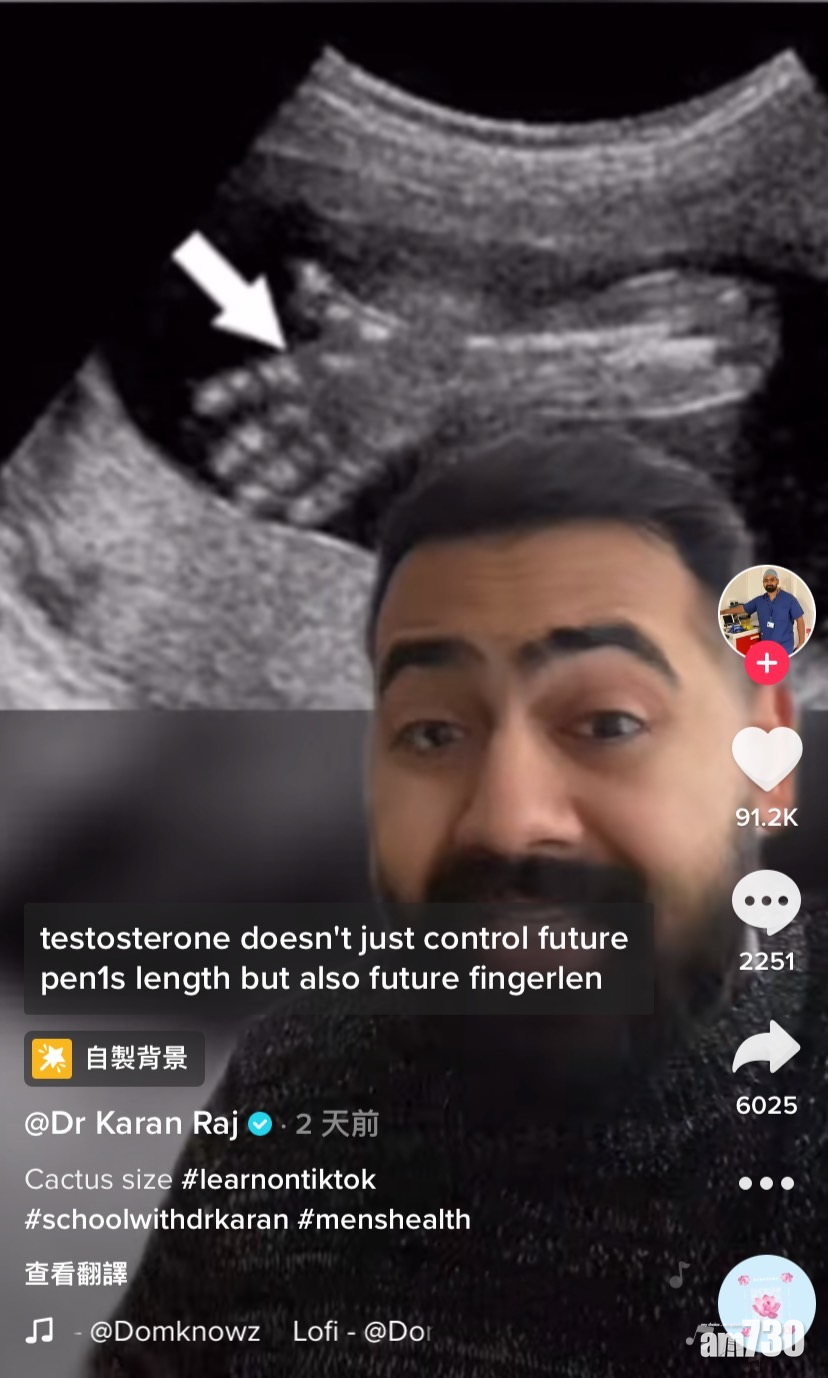Share this video via the arrow

[x=767, y=1049]
